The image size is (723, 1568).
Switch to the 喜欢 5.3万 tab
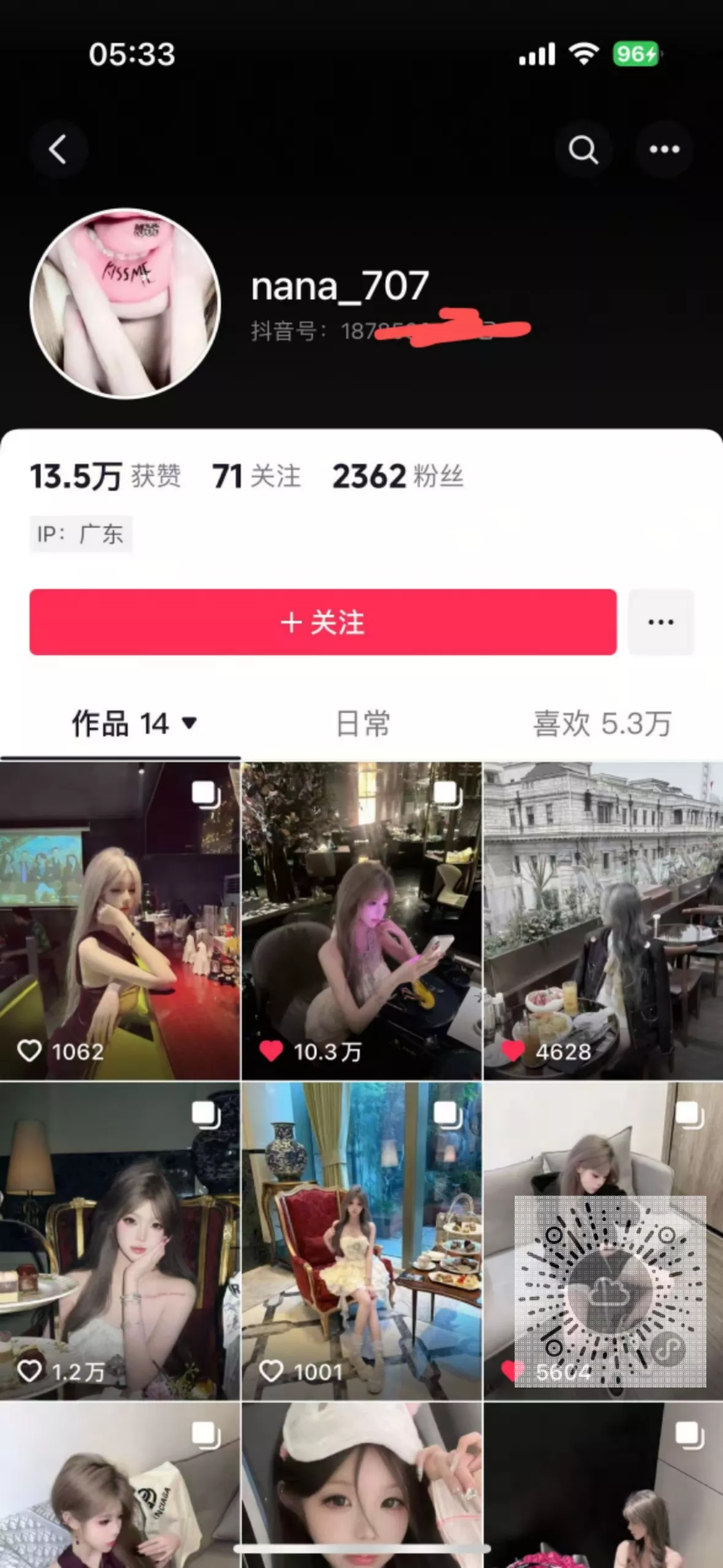pos(602,723)
